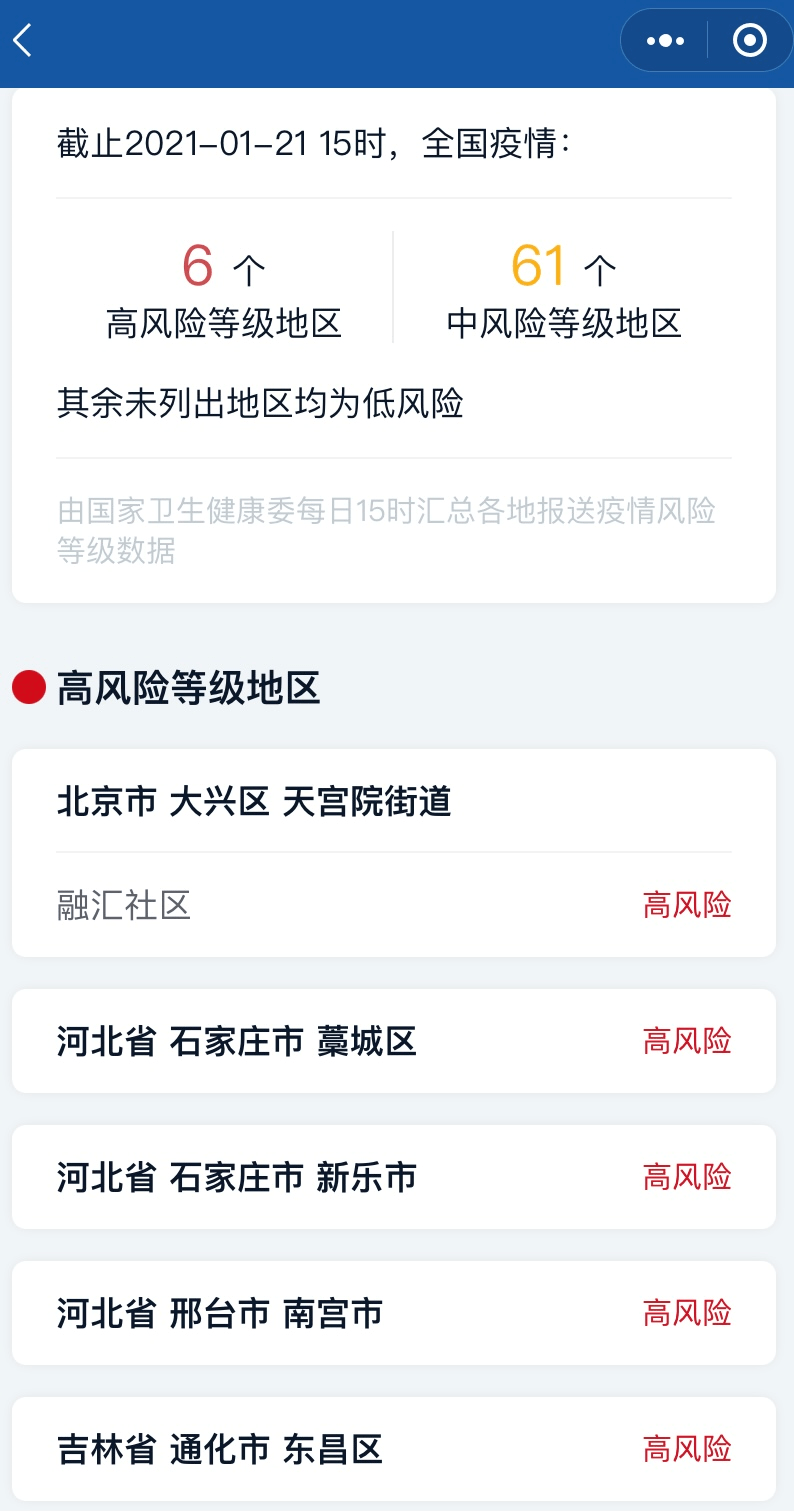Expand the 河北省 石家庄市 新乐市 entry
Viewport: 794px width, 1511px height.
tap(240, 1177)
